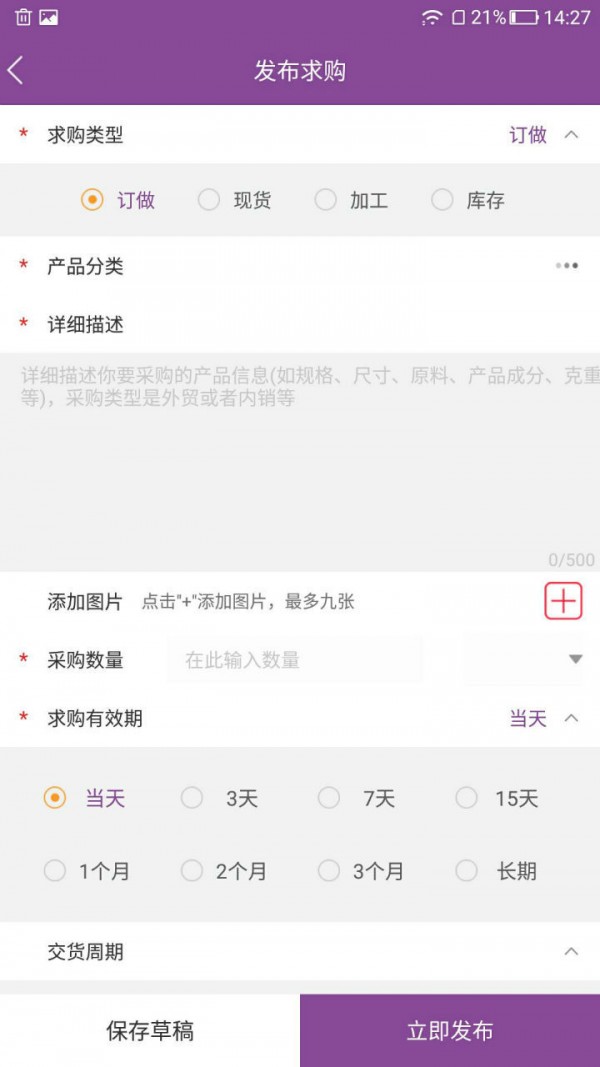600x1067 pixels.
Task: Go back with the top-left arrow
Action: [x=16, y=70]
